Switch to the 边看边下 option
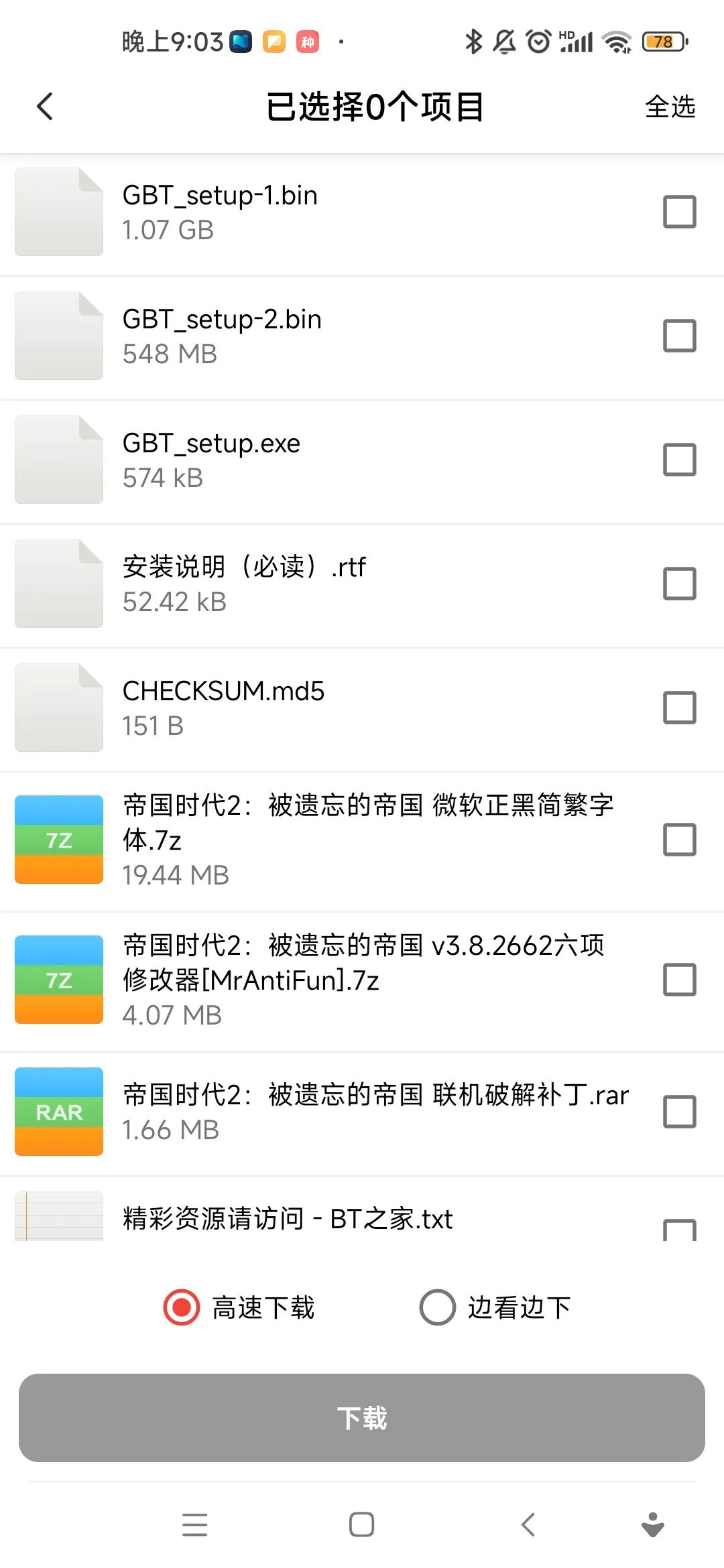 (x=438, y=1307)
